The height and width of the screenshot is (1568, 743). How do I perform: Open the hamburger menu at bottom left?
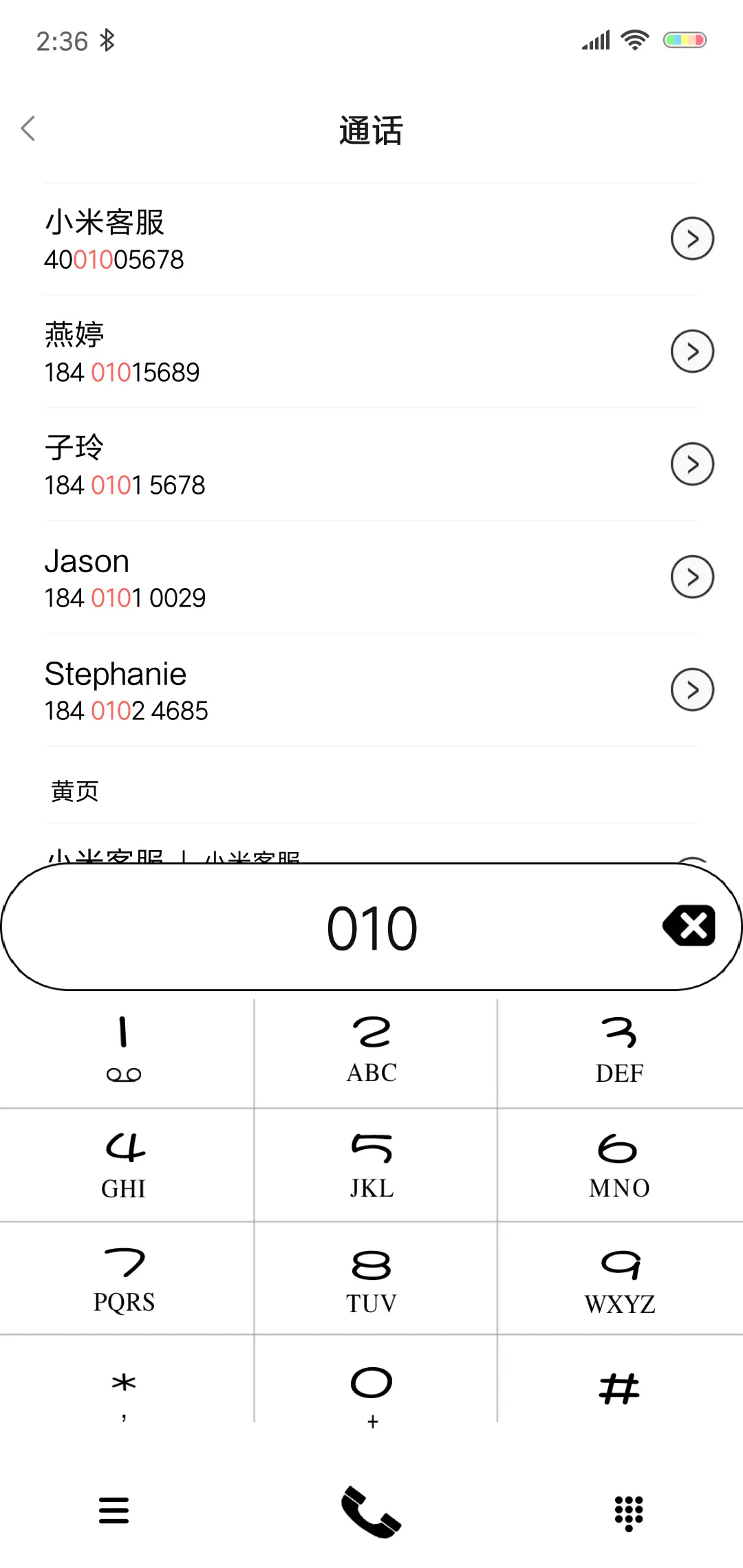click(114, 1510)
